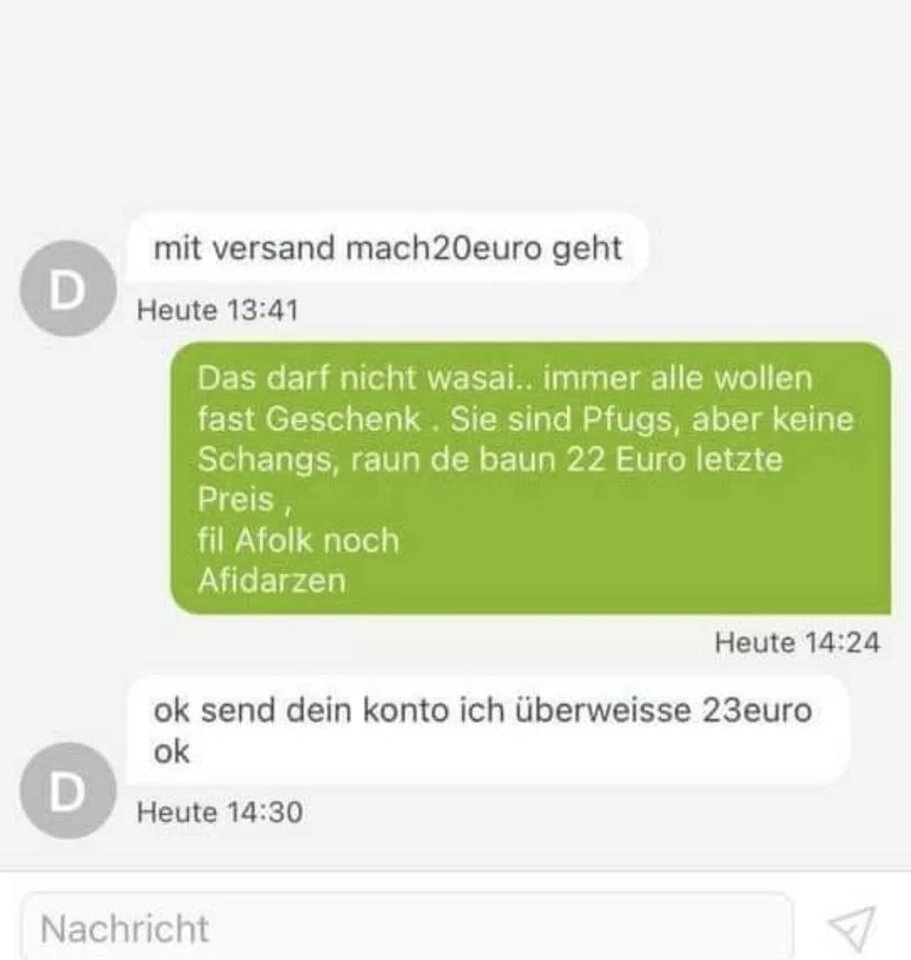Viewport: 911px width, 960px height.
Task: Open D's avatar beside the 14:30 message
Action: tap(68, 791)
